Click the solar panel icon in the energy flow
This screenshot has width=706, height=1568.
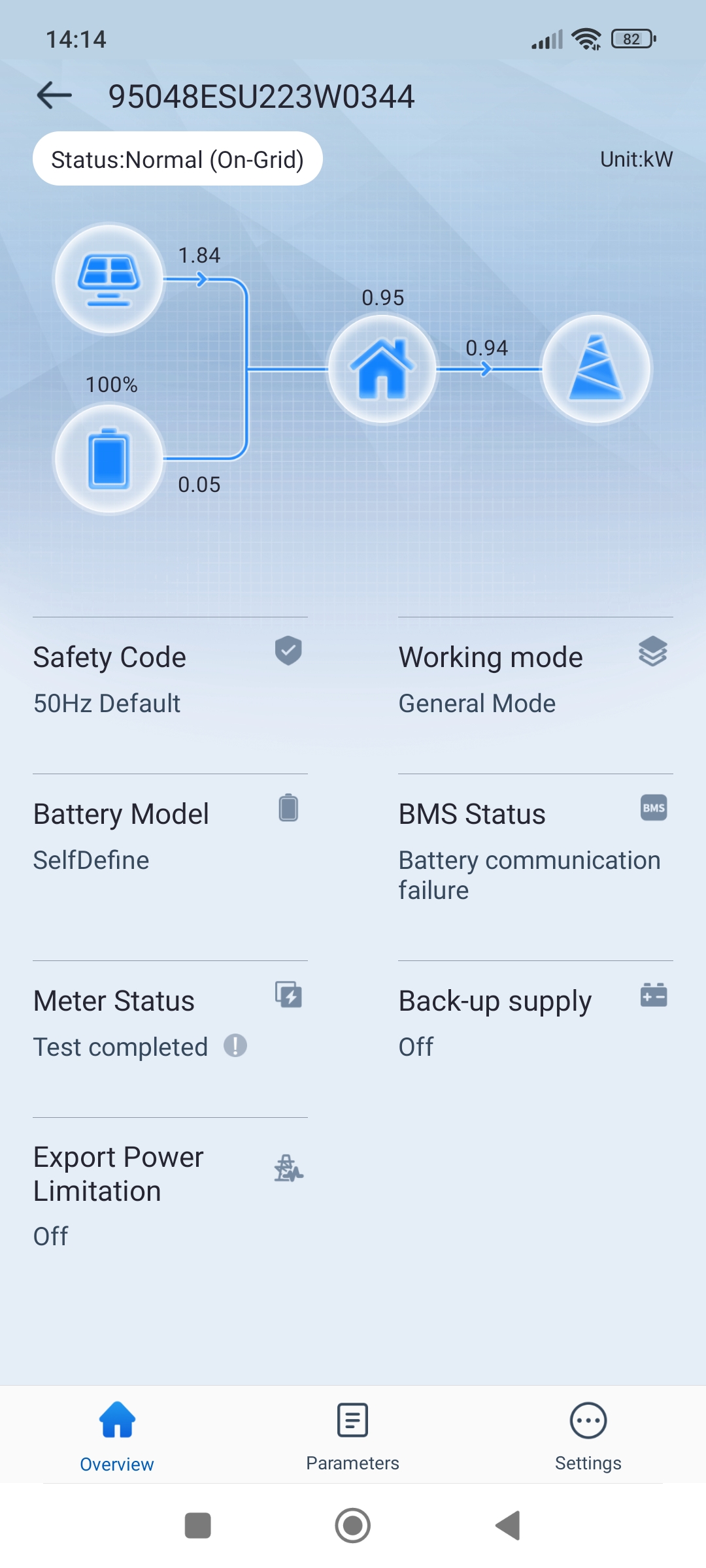(x=109, y=279)
